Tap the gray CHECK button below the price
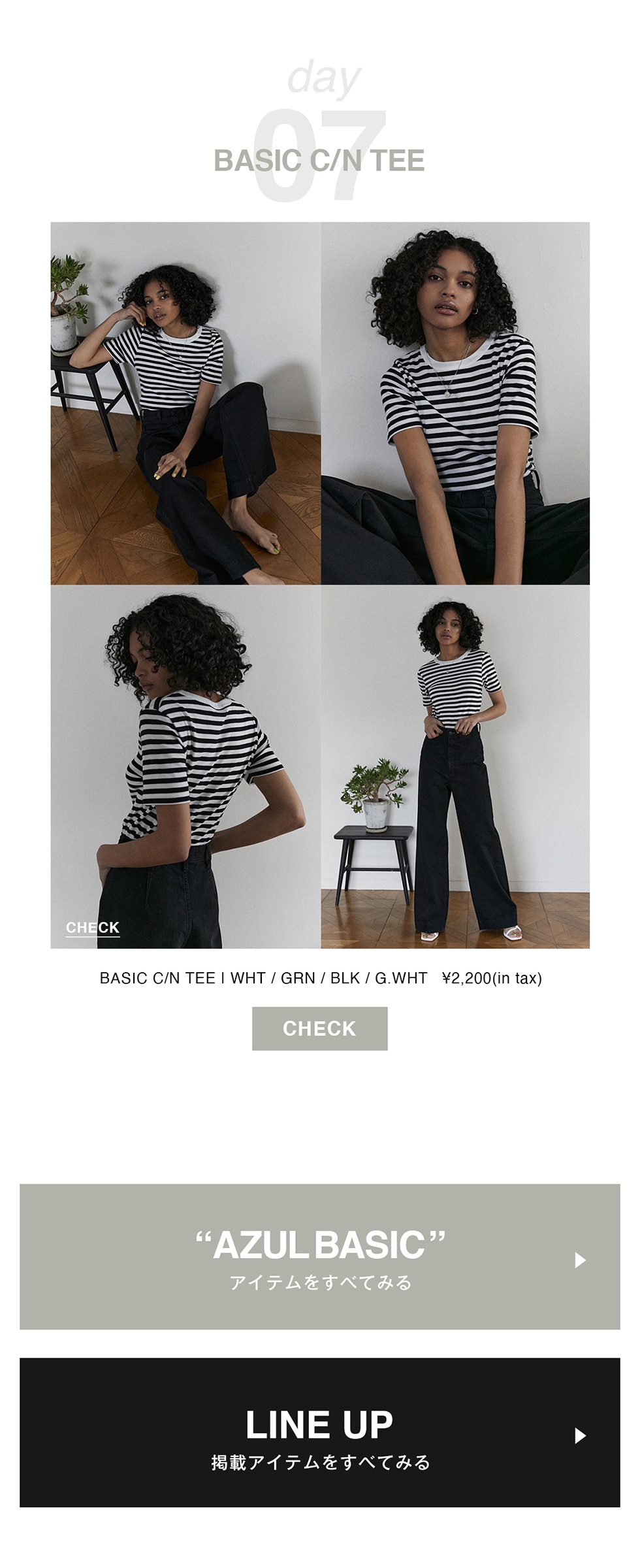Image resolution: width=640 pixels, height=1568 pixels. pos(319,1028)
